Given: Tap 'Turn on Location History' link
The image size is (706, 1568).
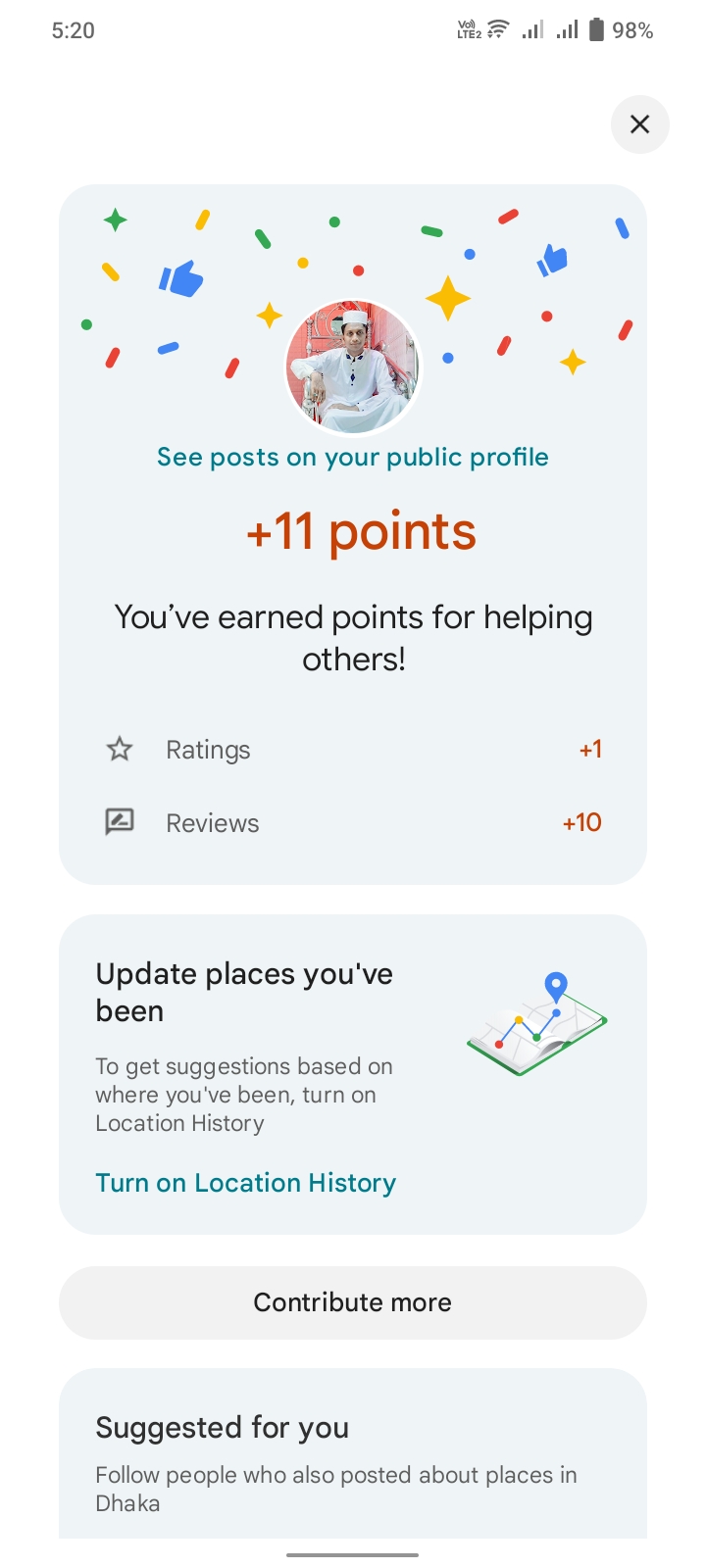Looking at the screenshot, I should point(245,1183).
